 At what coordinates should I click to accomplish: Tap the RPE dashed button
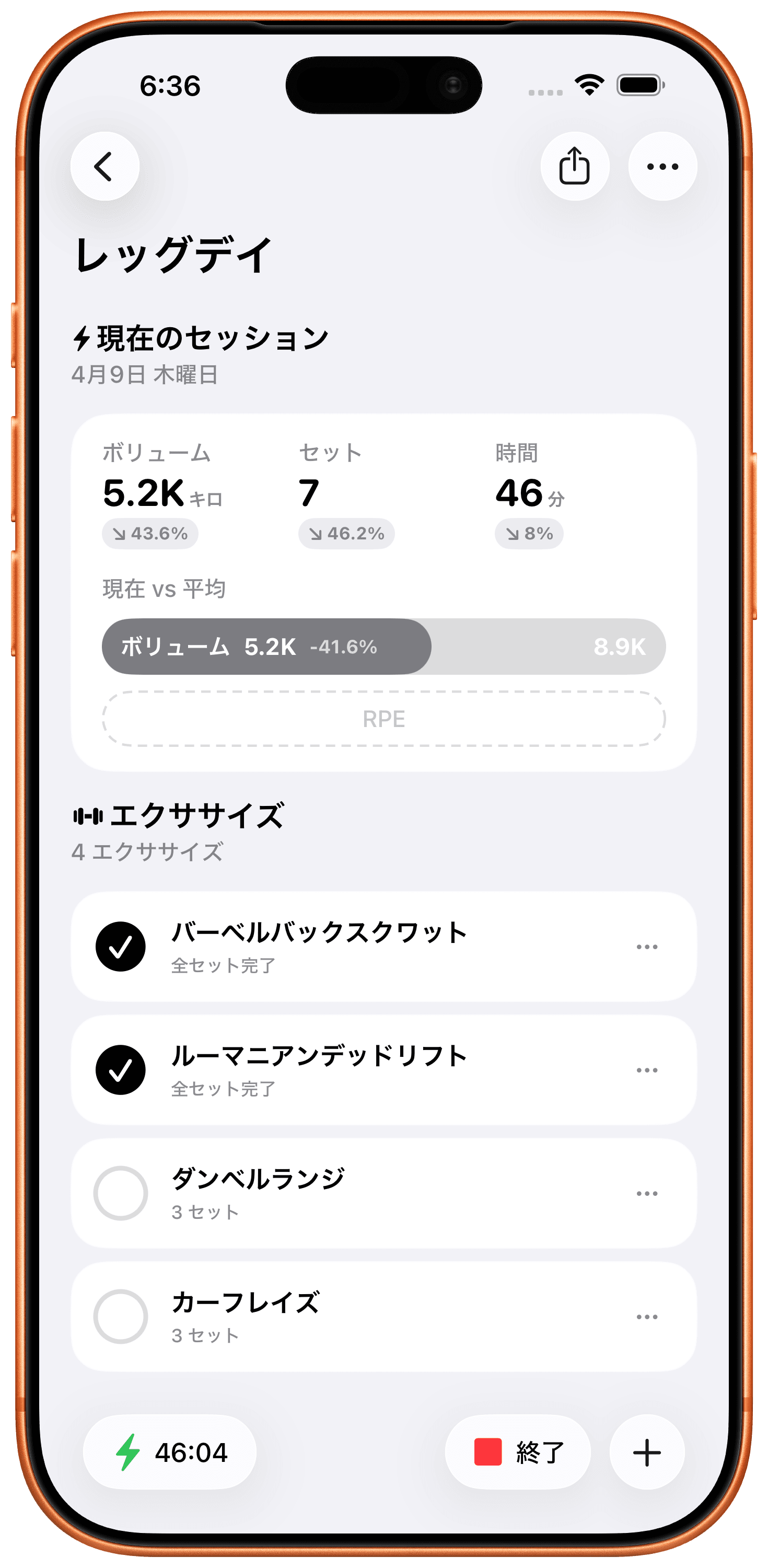pos(384,719)
